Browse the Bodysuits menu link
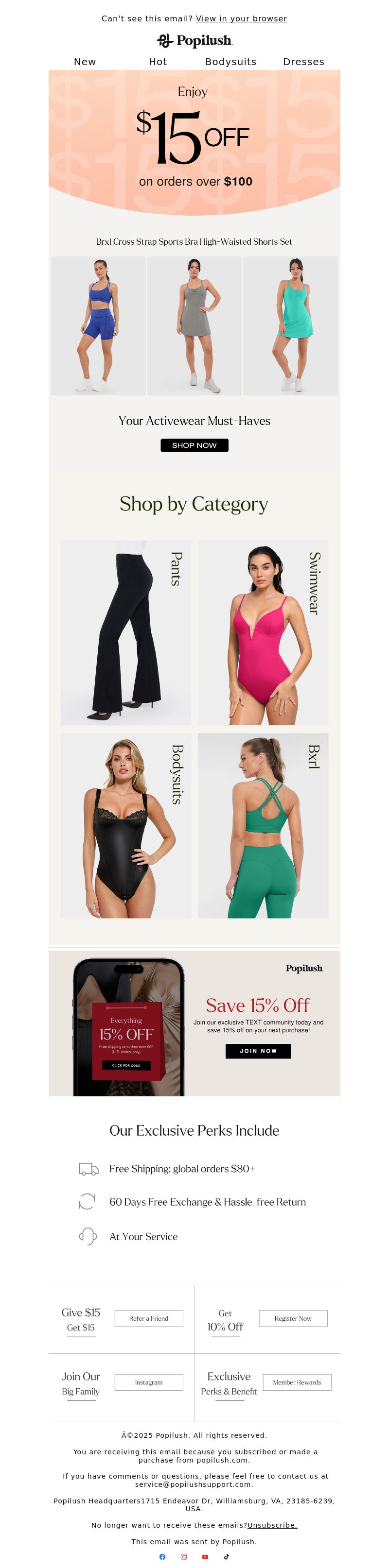The image size is (389, 1568). pos(230,62)
